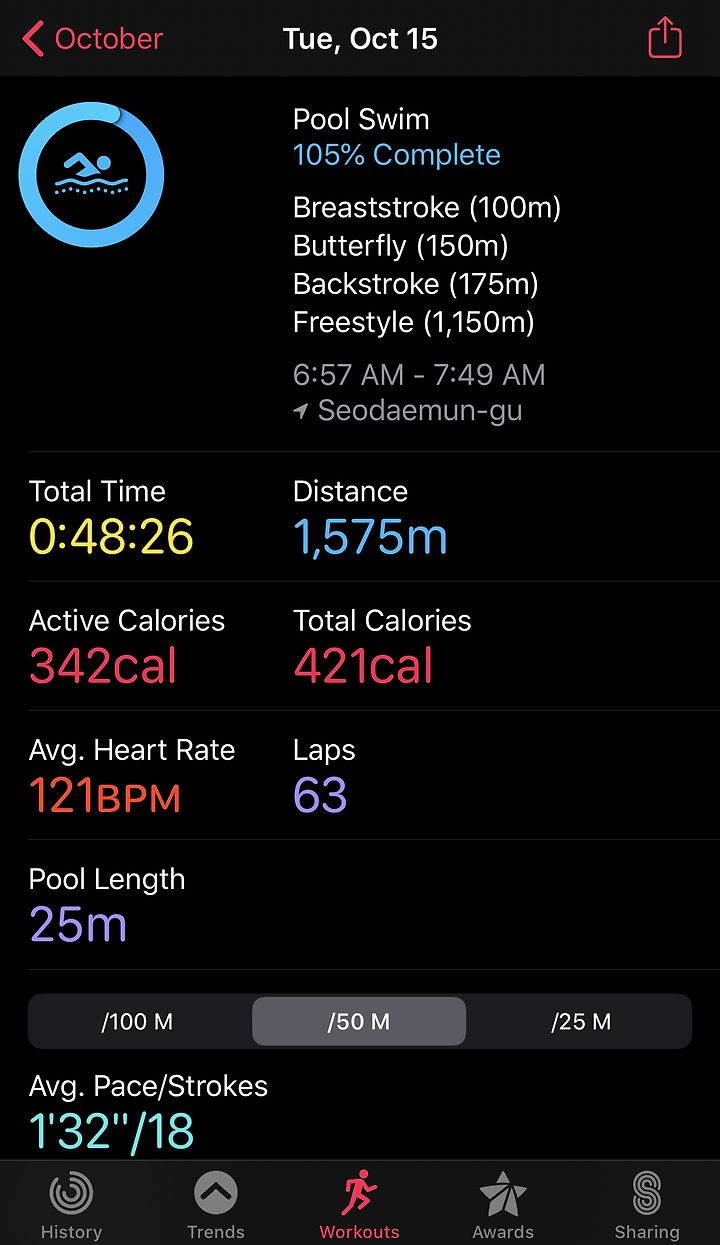Open the History tab

click(x=71, y=1206)
